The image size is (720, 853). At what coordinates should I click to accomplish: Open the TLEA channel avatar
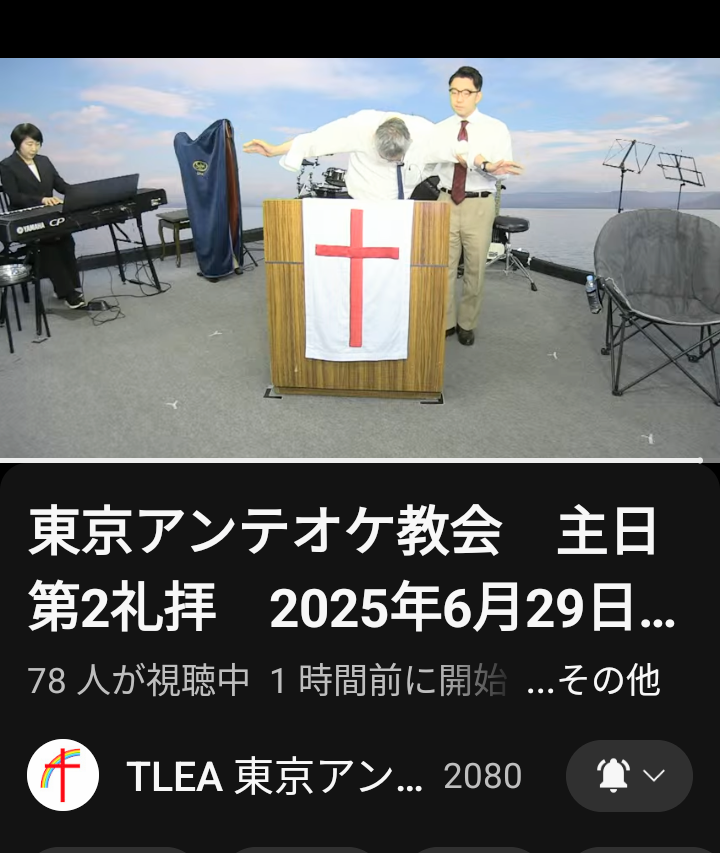(62, 775)
